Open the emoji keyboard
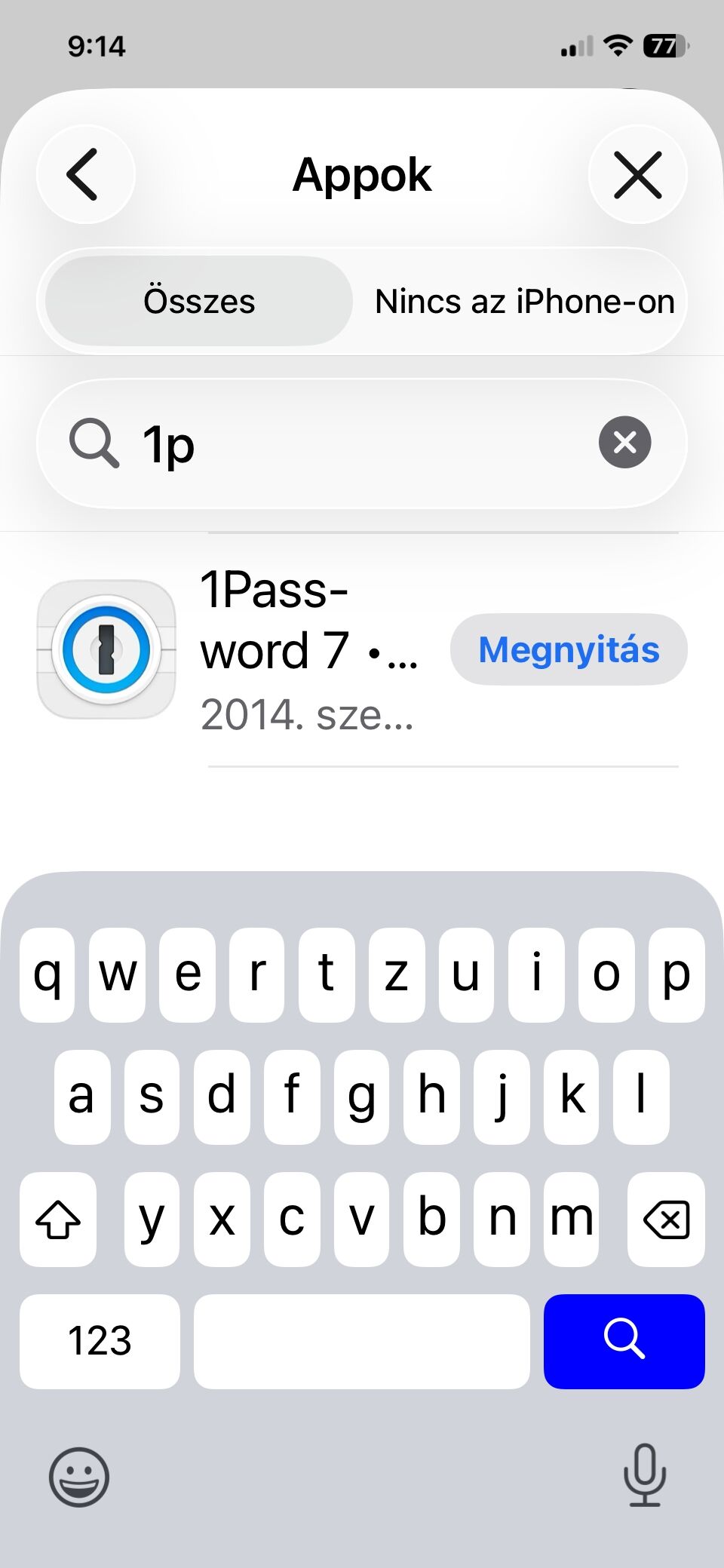The height and width of the screenshot is (1568, 724). click(x=79, y=1476)
